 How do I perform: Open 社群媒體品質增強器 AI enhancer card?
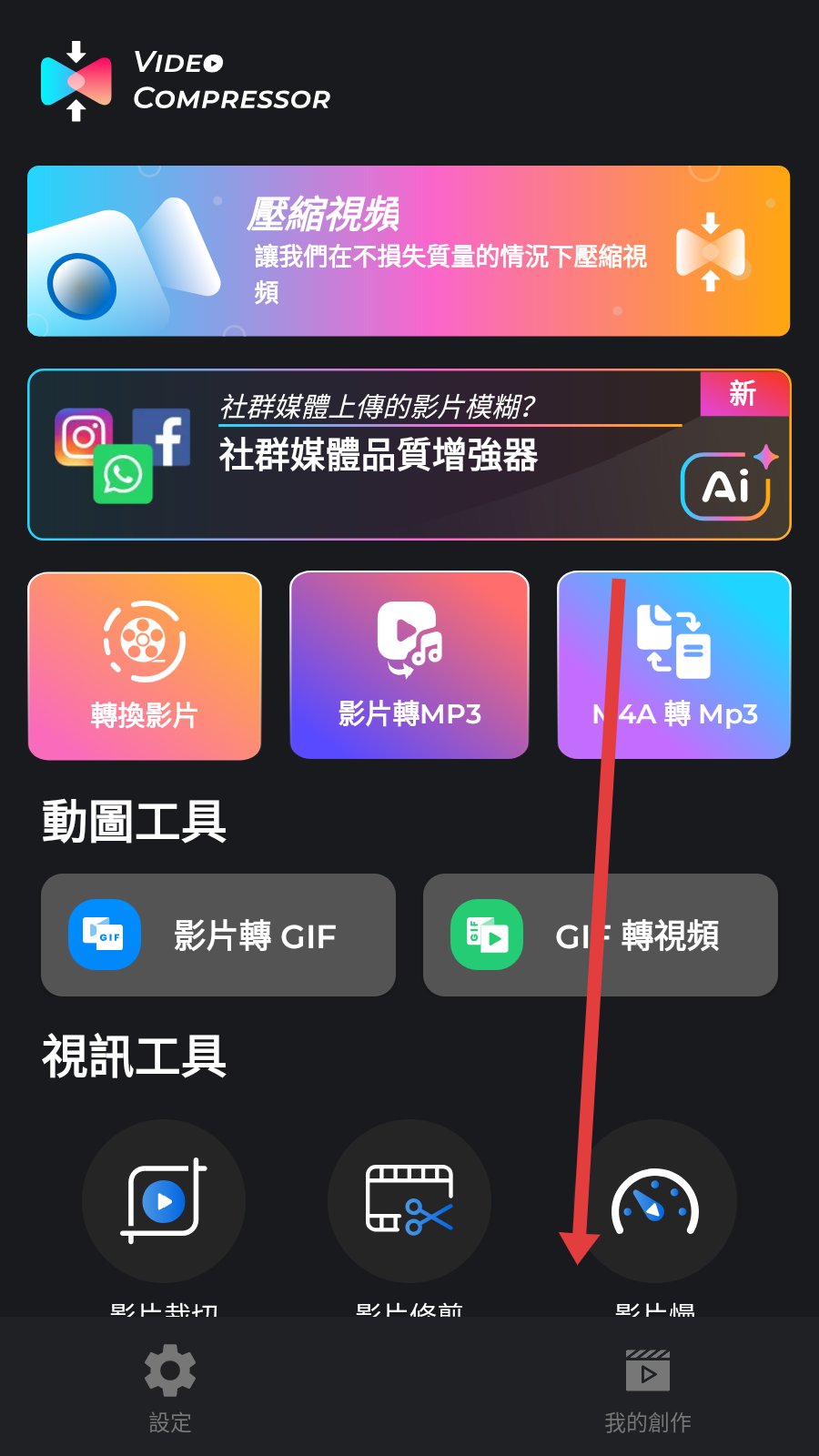coord(409,454)
